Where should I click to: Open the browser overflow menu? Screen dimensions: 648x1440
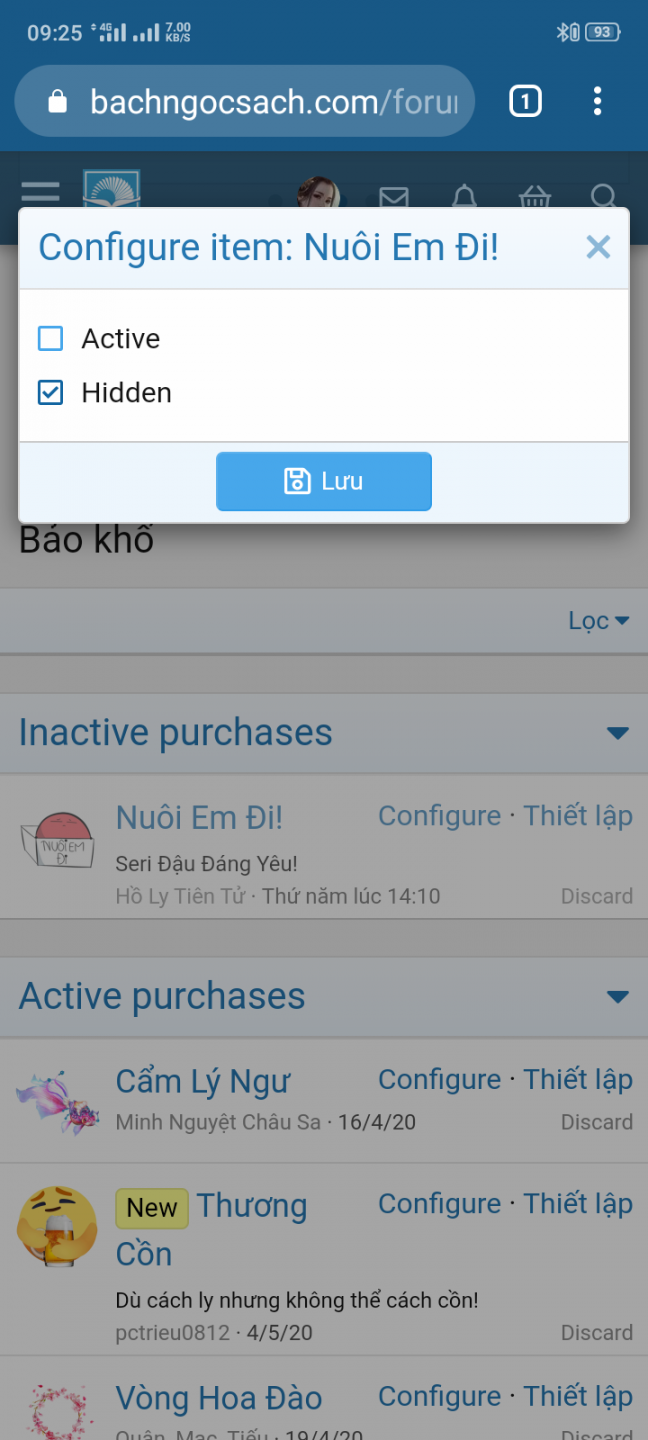(597, 101)
